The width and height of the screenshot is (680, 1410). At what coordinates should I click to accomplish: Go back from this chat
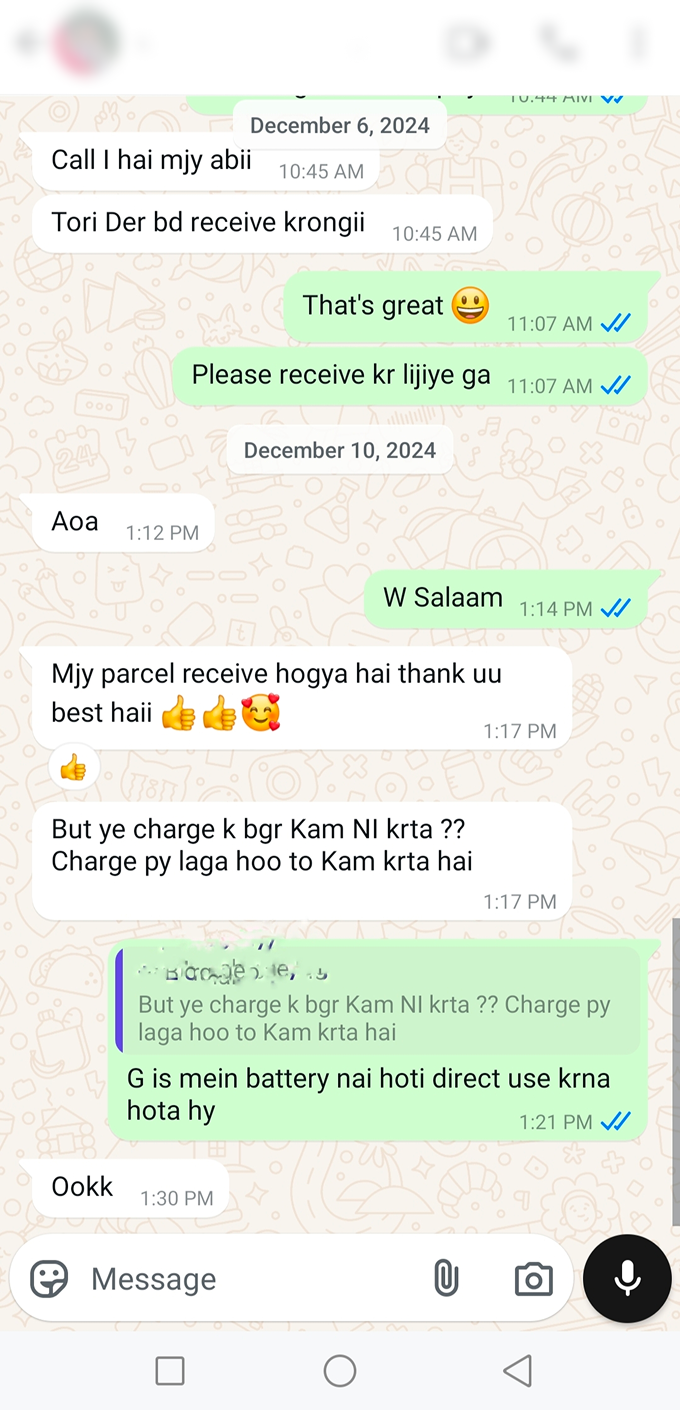tap(28, 43)
